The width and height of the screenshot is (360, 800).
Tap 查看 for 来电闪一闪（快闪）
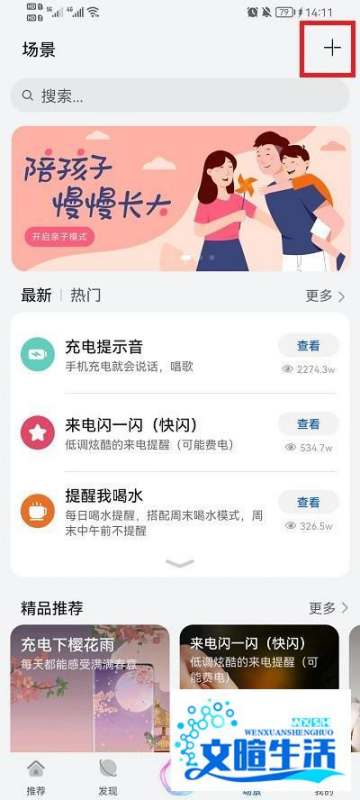tap(308, 424)
